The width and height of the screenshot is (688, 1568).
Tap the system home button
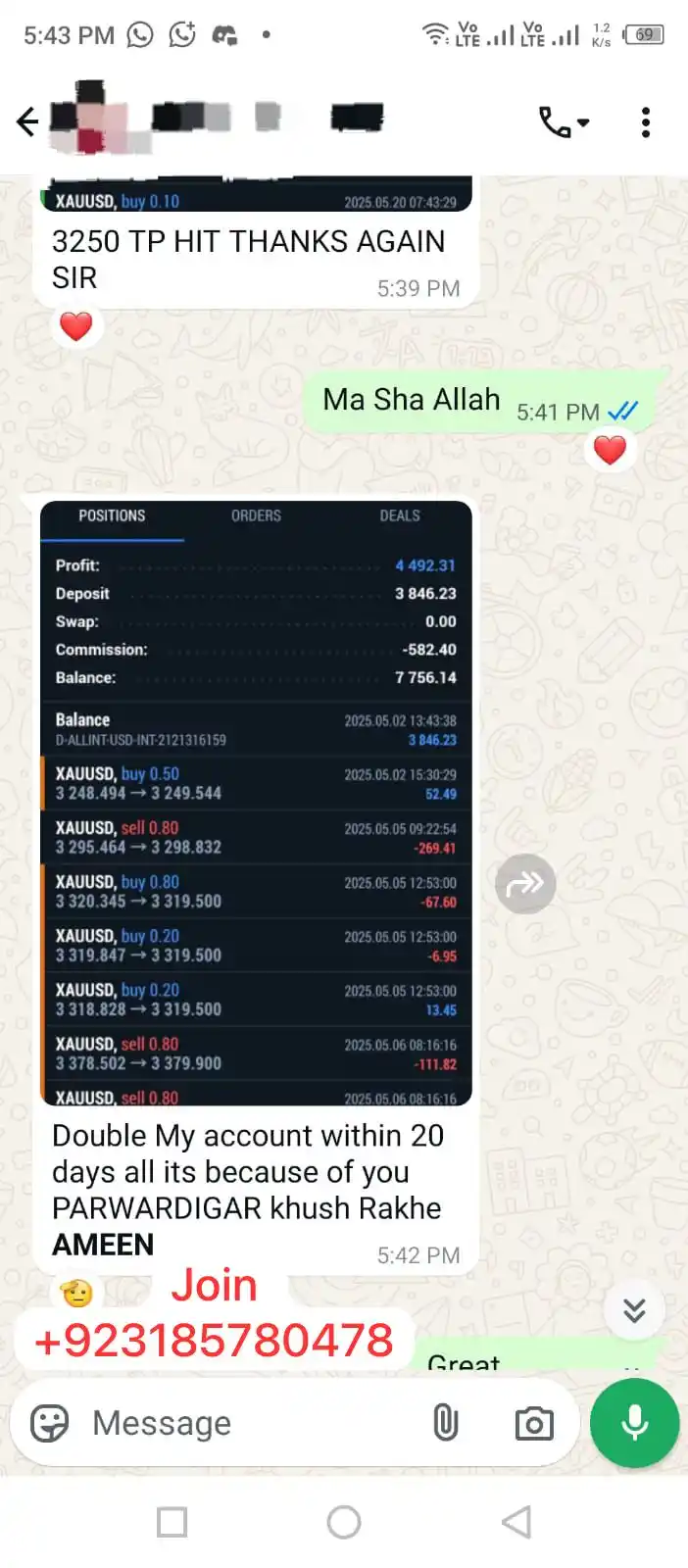344,1522
